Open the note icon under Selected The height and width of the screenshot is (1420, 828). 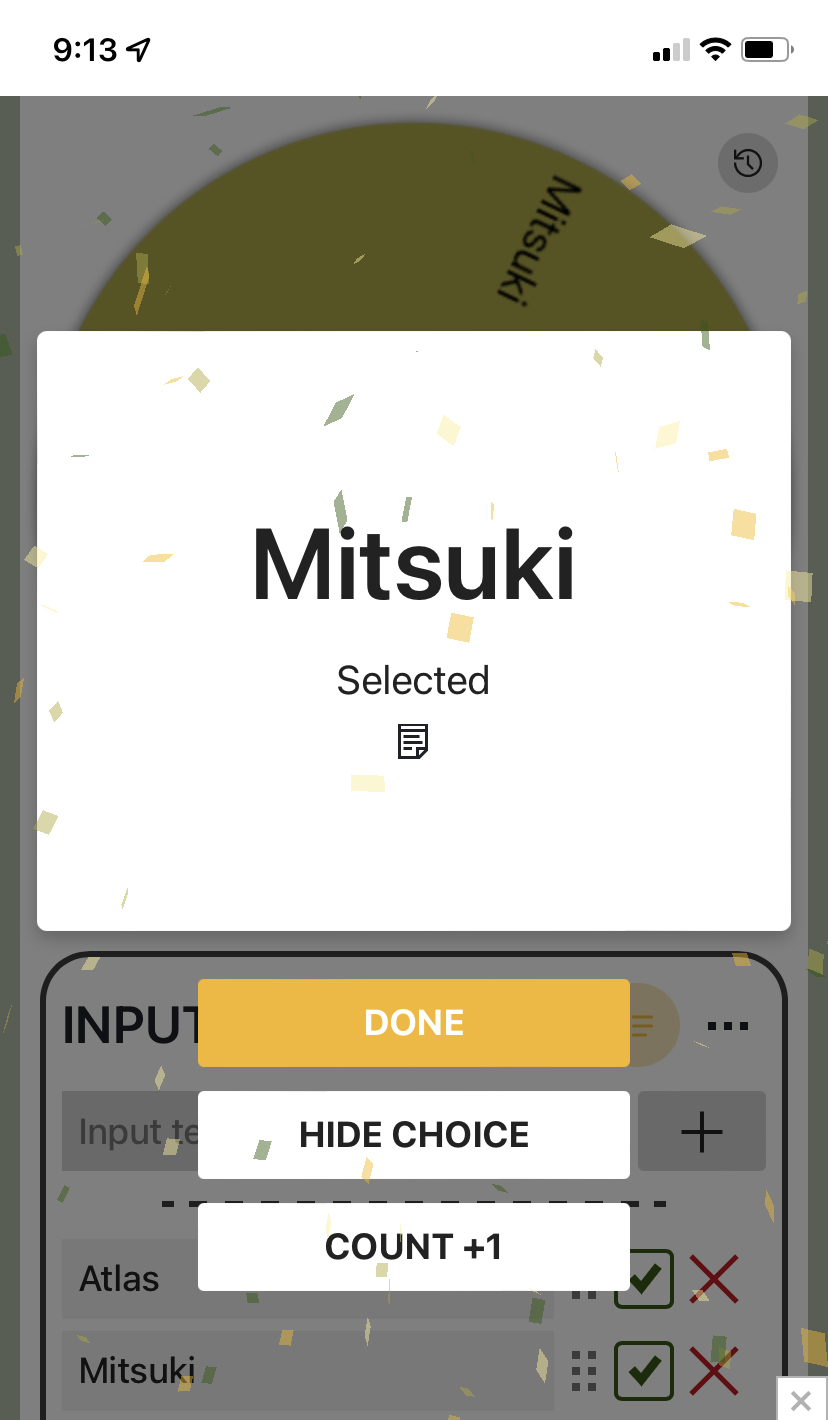(x=413, y=741)
